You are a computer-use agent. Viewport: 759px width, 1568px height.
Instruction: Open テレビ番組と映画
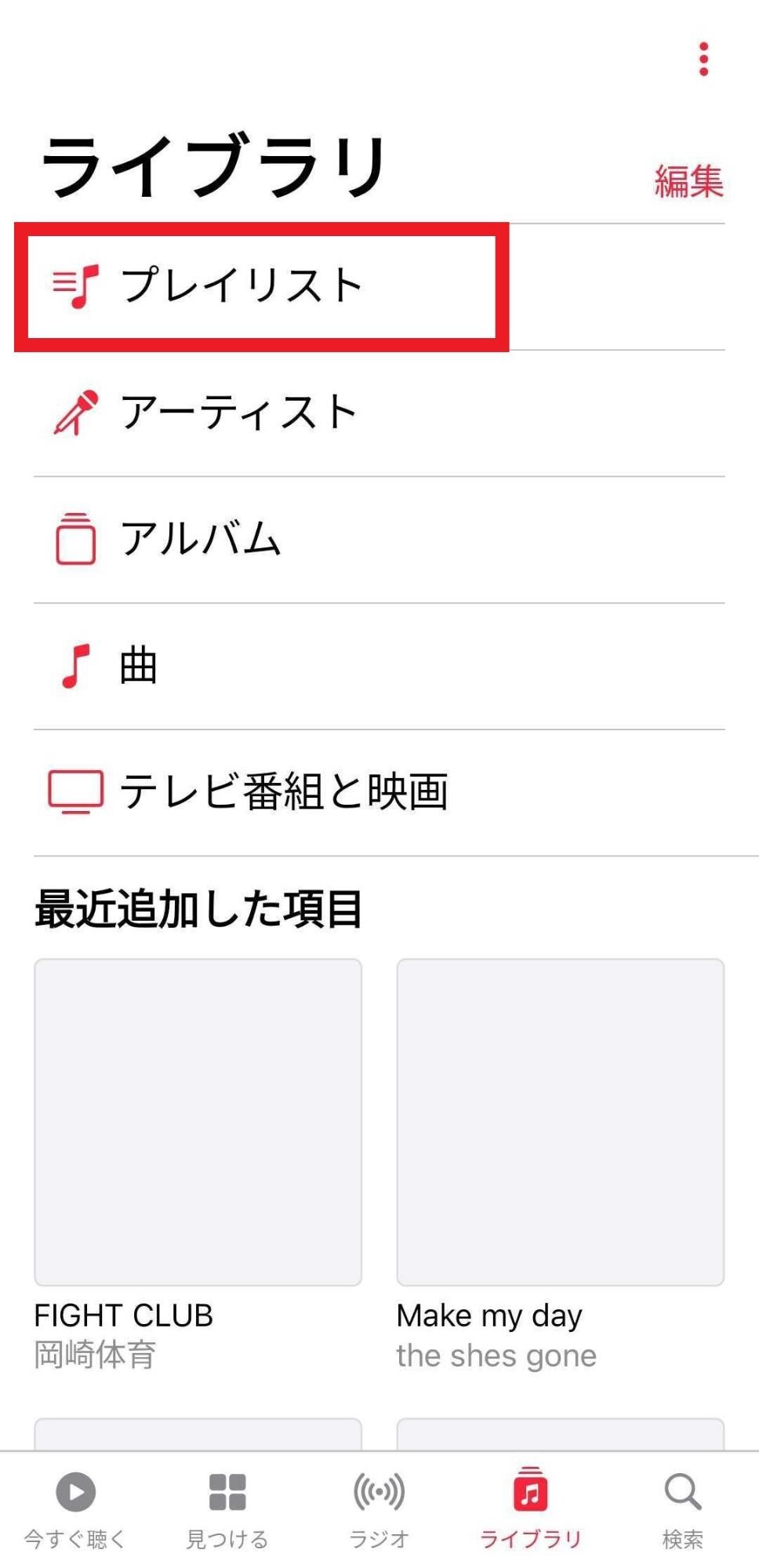coord(282,791)
